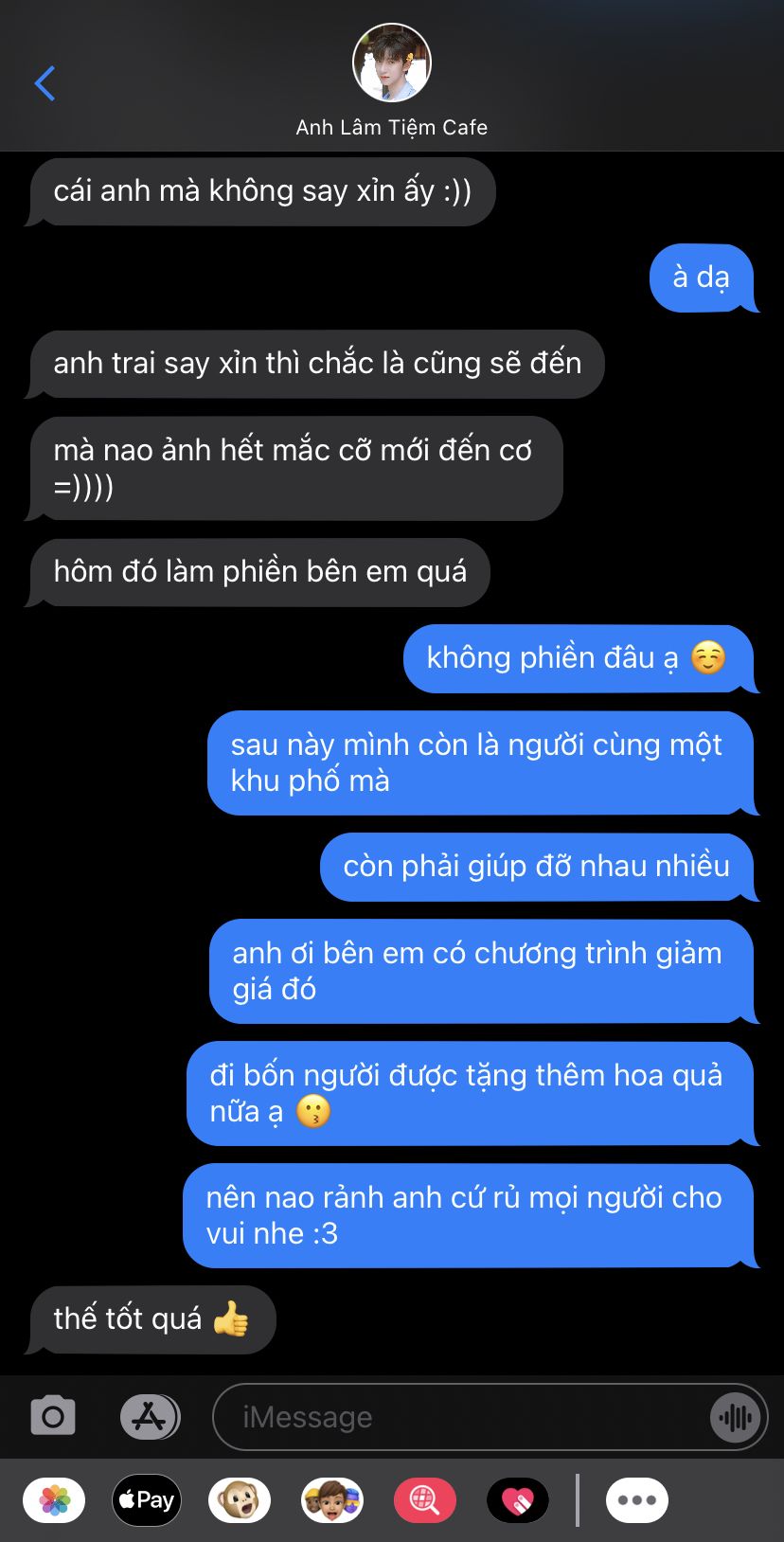Open the camera to attach a photo
Screen dimensions: 784x1542
(53, 1417)
